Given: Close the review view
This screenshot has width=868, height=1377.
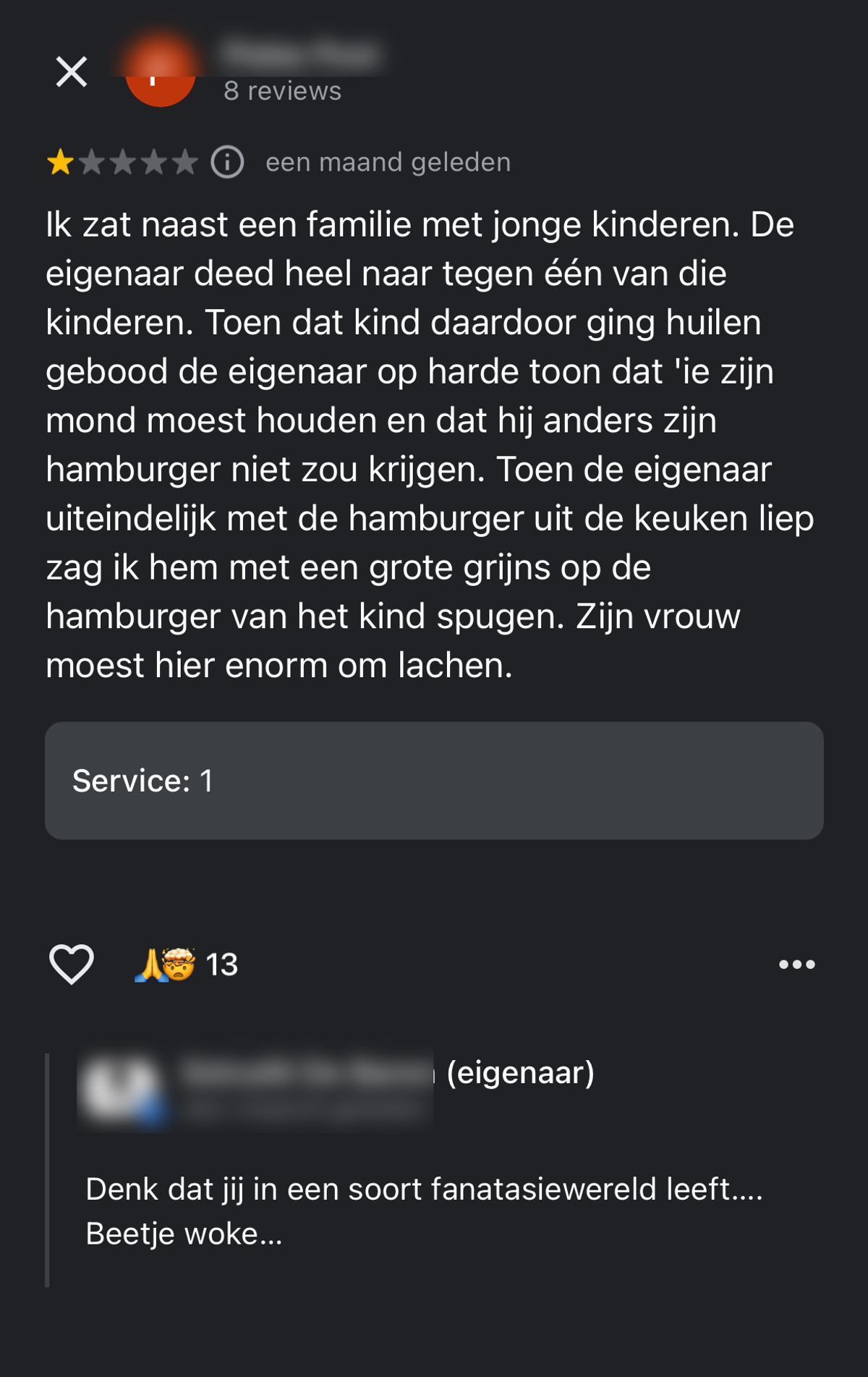Looking at the screenshot, I should click(x=72, y=72).
